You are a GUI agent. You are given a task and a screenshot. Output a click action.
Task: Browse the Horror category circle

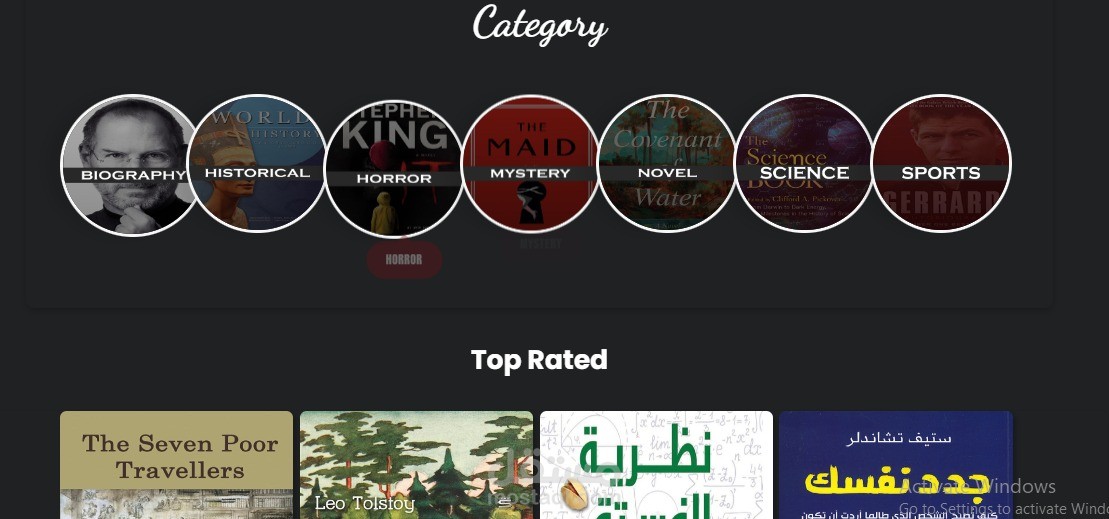click(394, 168)
